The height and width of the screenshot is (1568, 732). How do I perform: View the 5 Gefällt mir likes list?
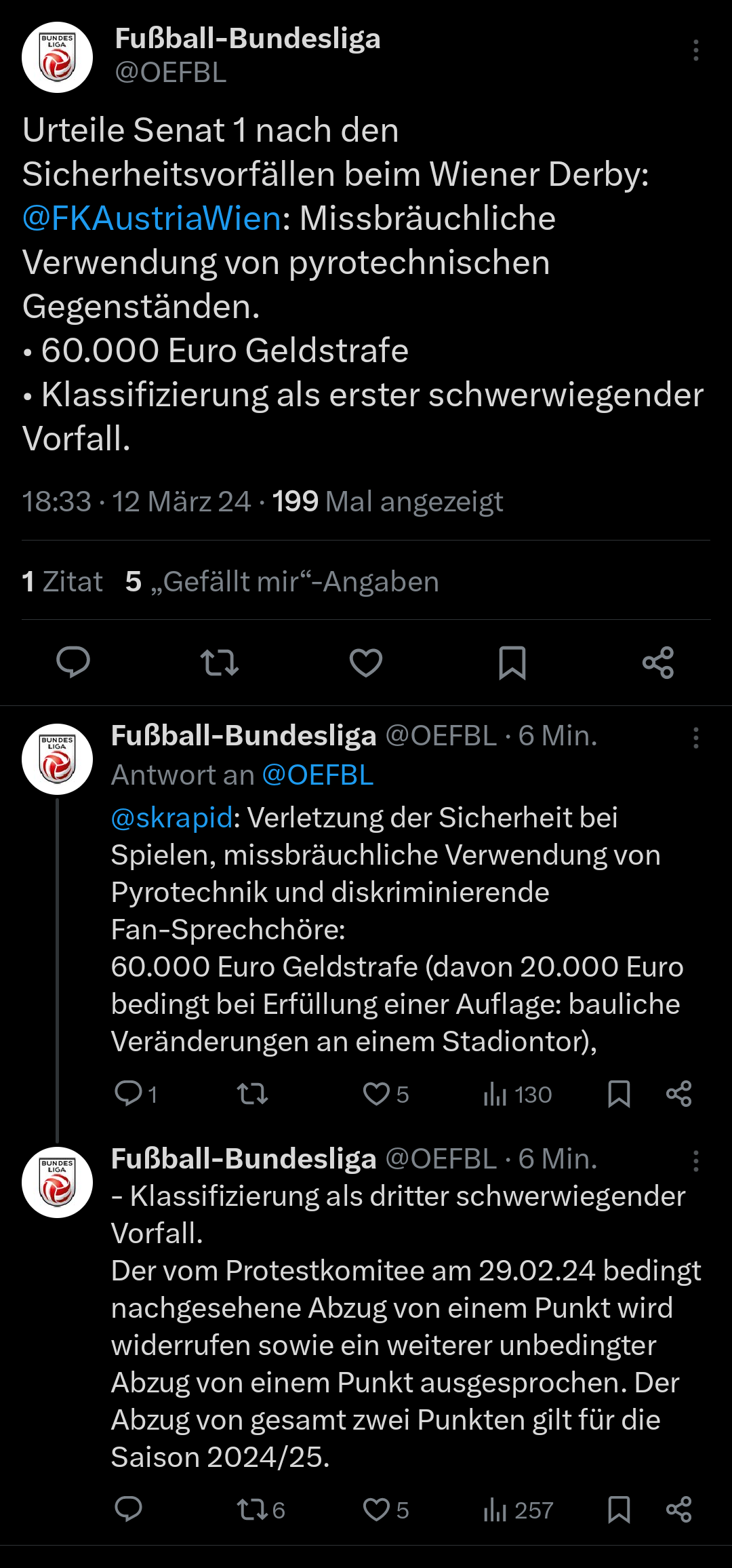(282, 582)
